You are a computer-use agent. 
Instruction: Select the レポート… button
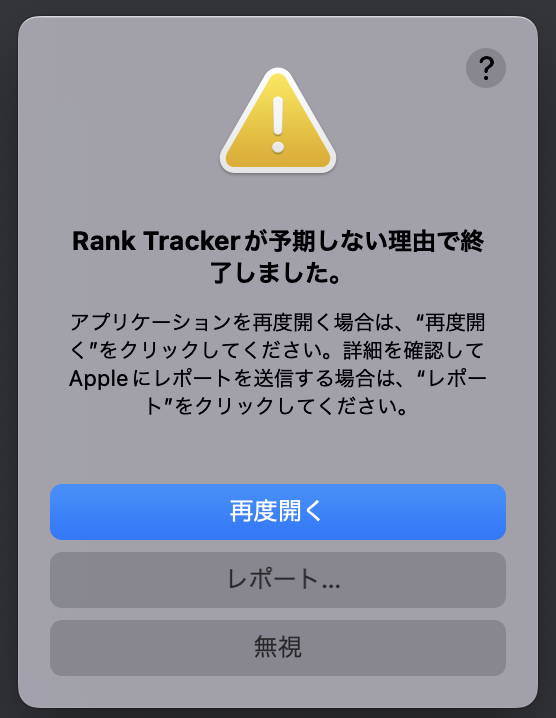(x=278, y=580)
